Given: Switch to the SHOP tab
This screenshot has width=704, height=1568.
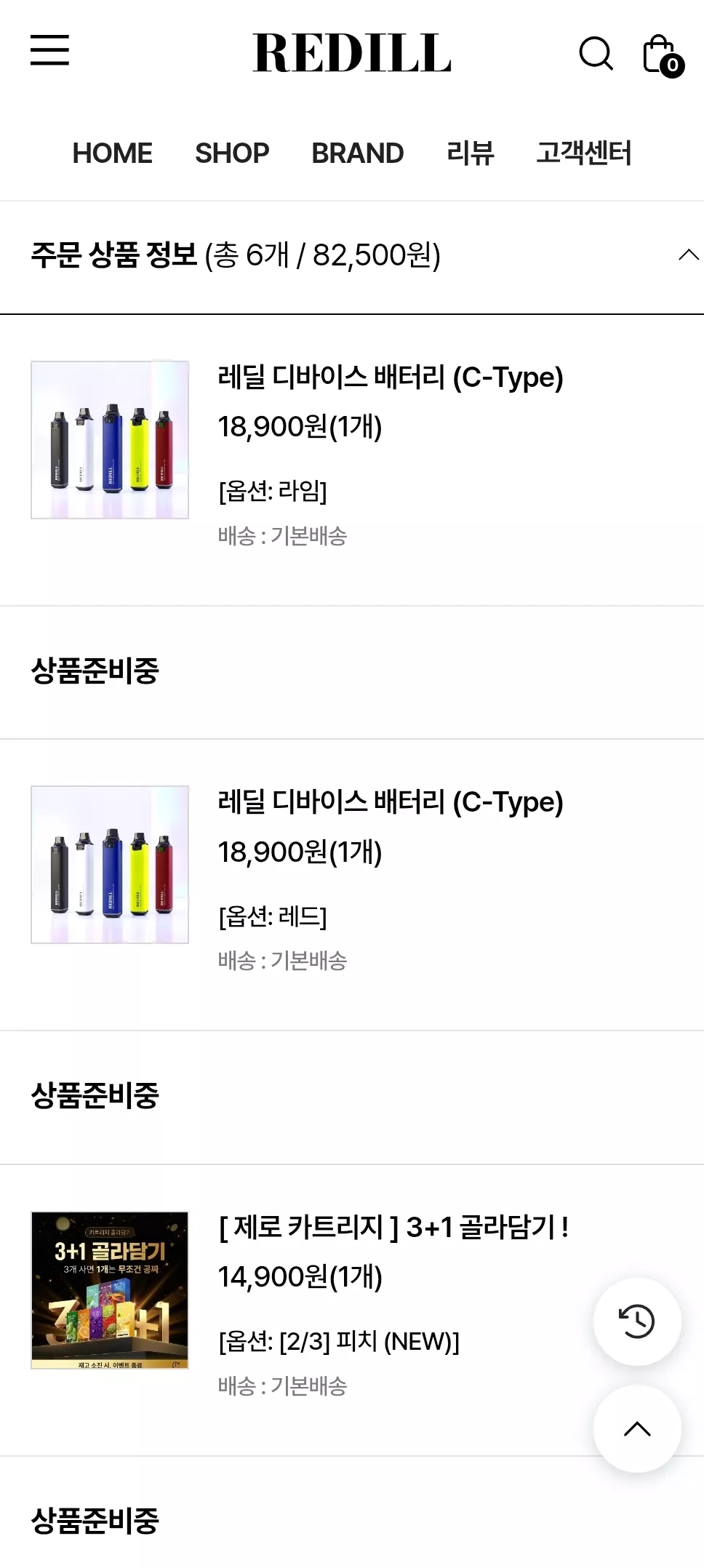Looking at the screenshot, I should pos(232,153).
